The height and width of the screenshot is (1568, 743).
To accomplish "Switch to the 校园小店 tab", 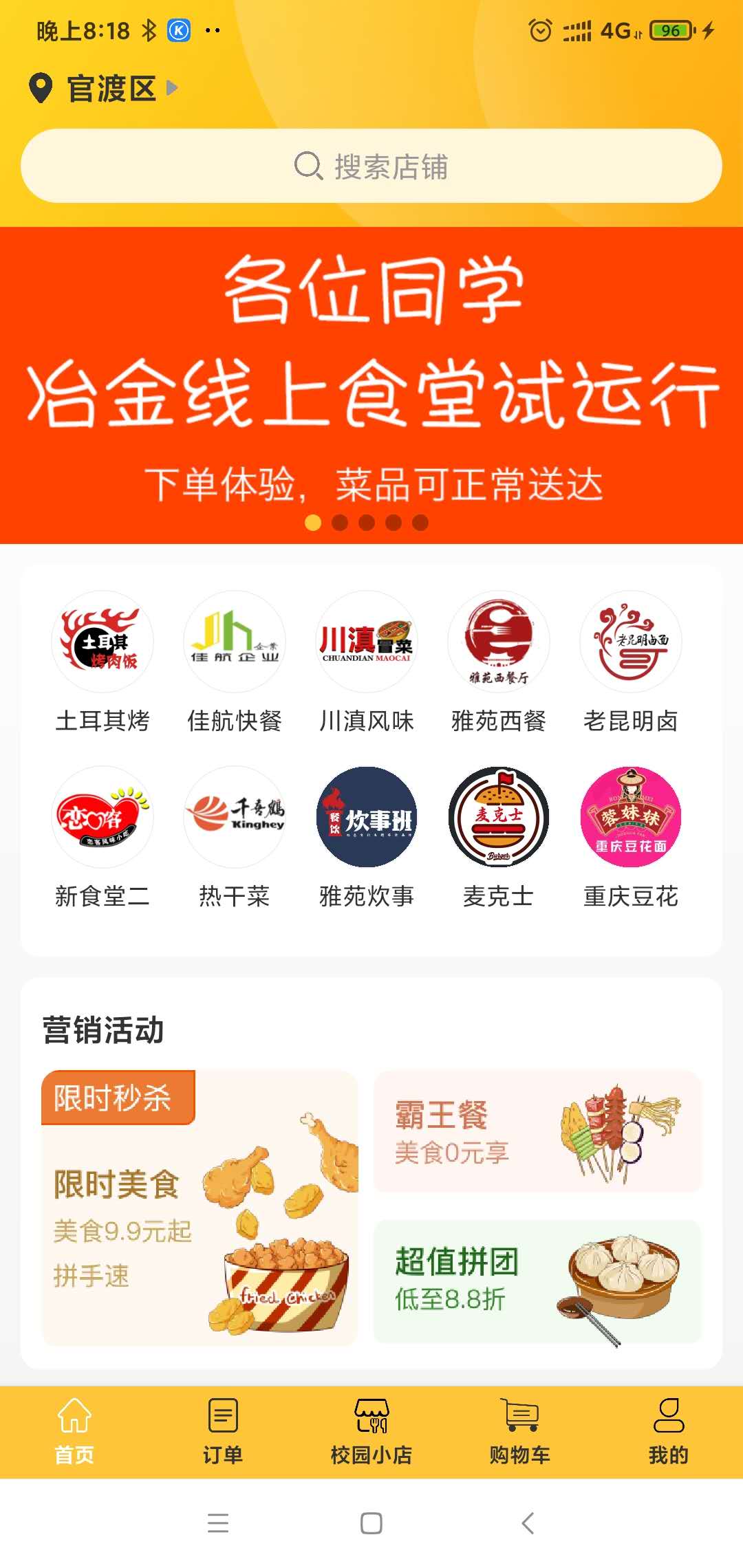I will 371,1432.
